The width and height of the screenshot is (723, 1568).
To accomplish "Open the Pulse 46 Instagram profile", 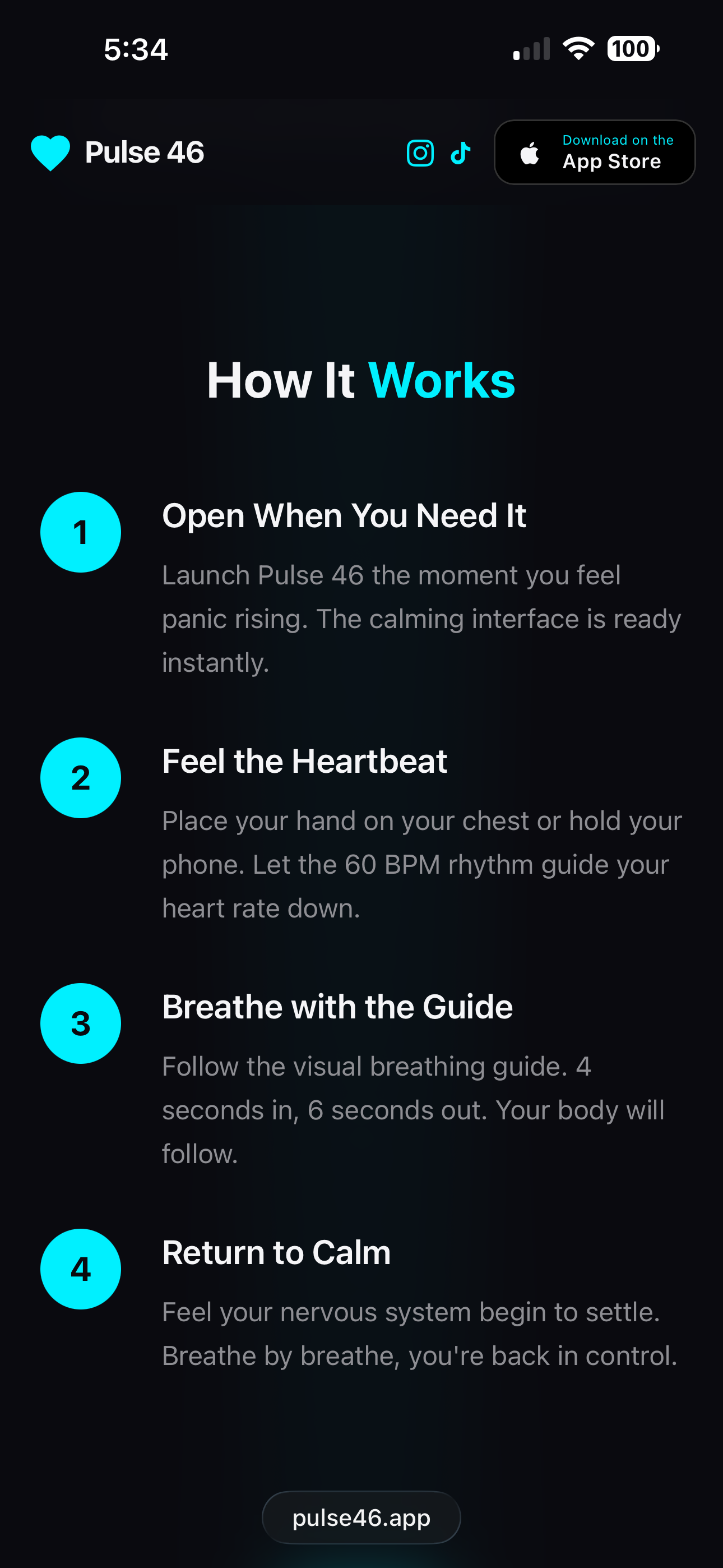I will tap(420, 154).
